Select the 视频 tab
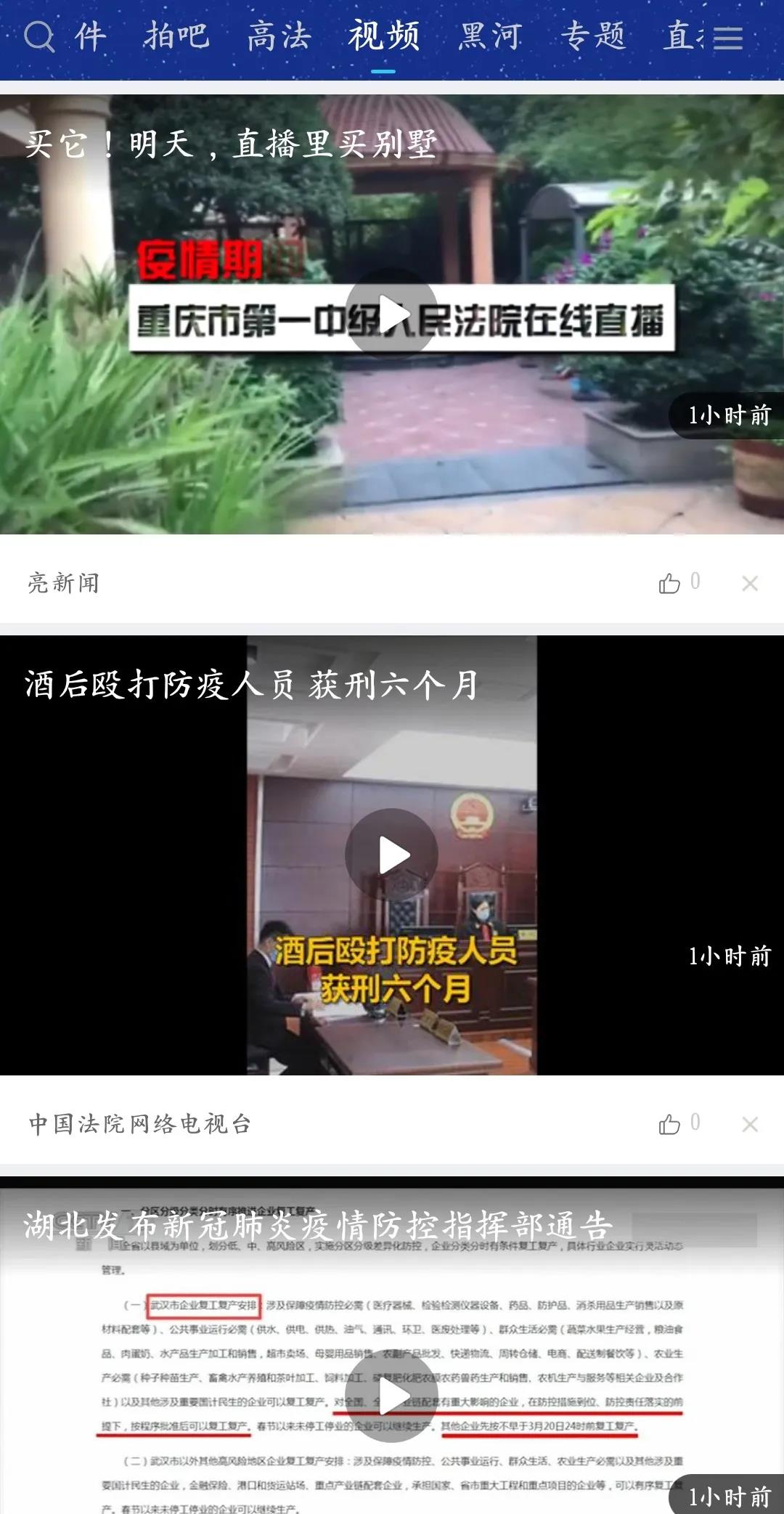Viewport: 784px width, 1514px height. click(x=383, y=36)
